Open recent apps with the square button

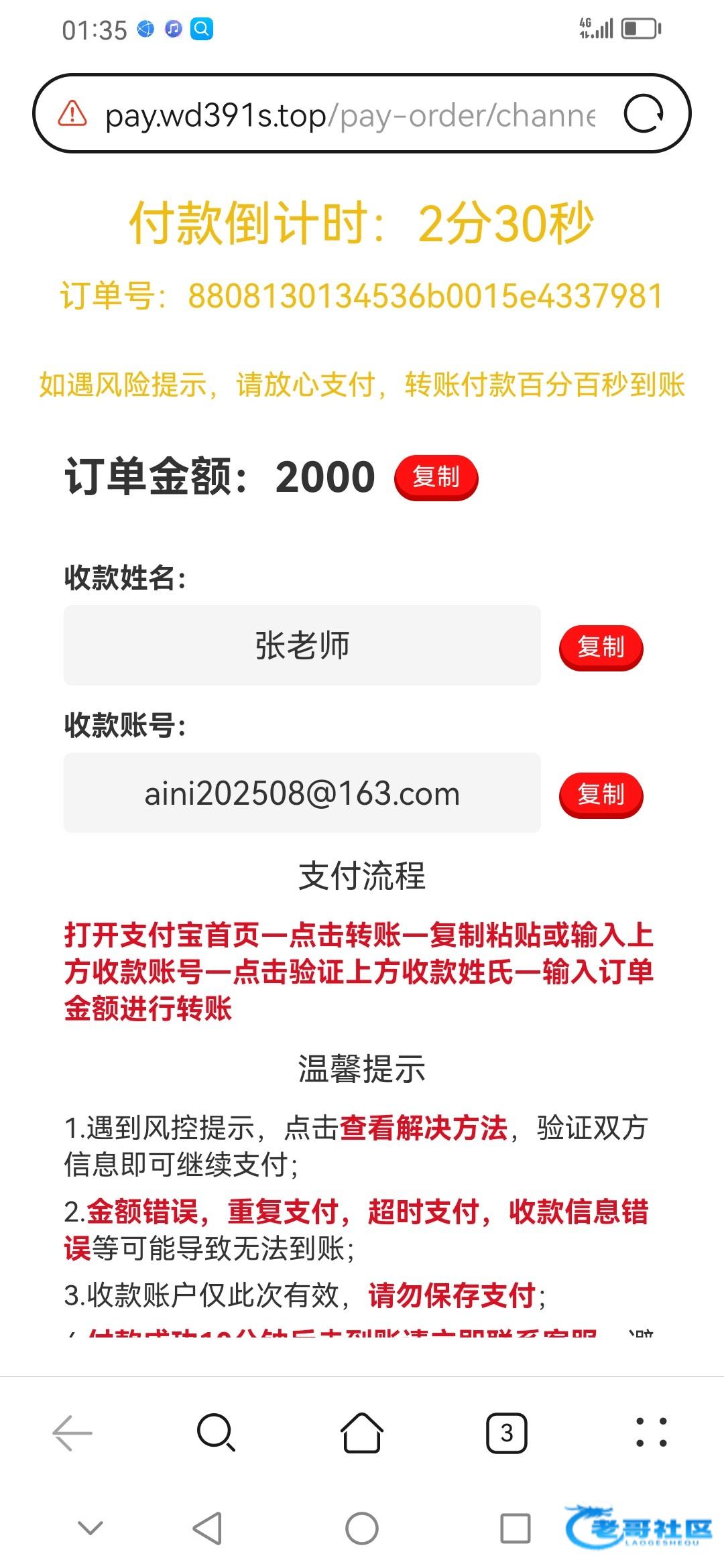pyautogui.click(x=516, y=1528)
